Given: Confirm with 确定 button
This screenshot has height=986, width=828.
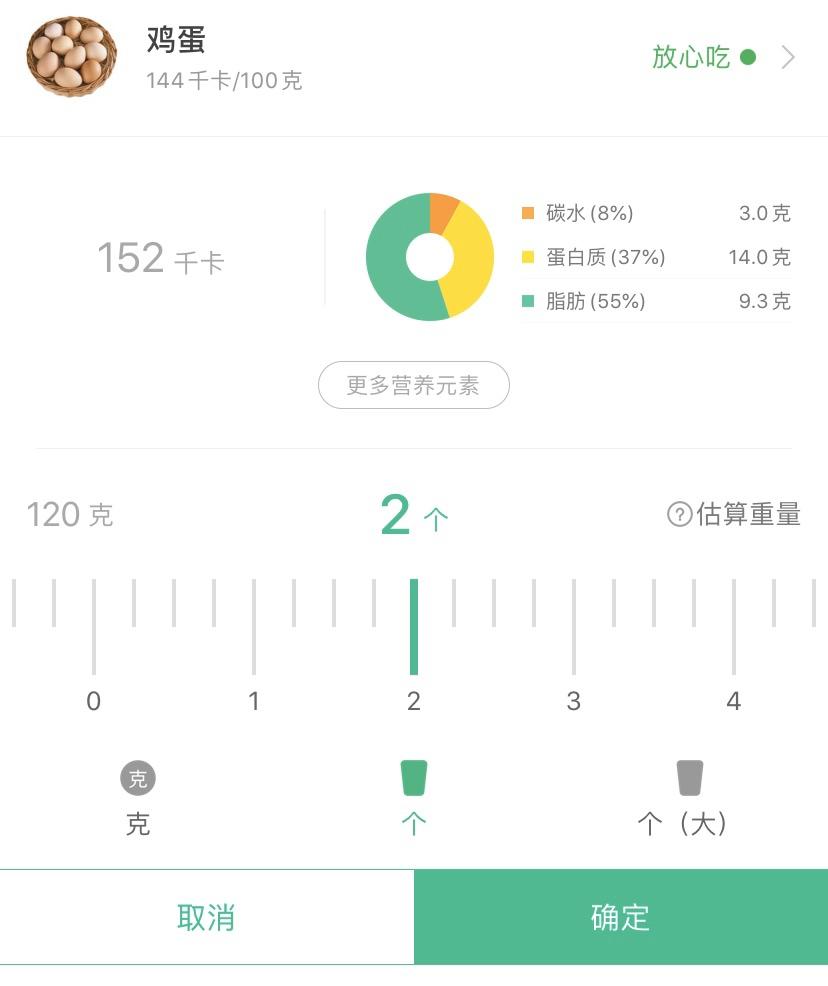Looking at the screenshot, I should click(x=621, y=917).
